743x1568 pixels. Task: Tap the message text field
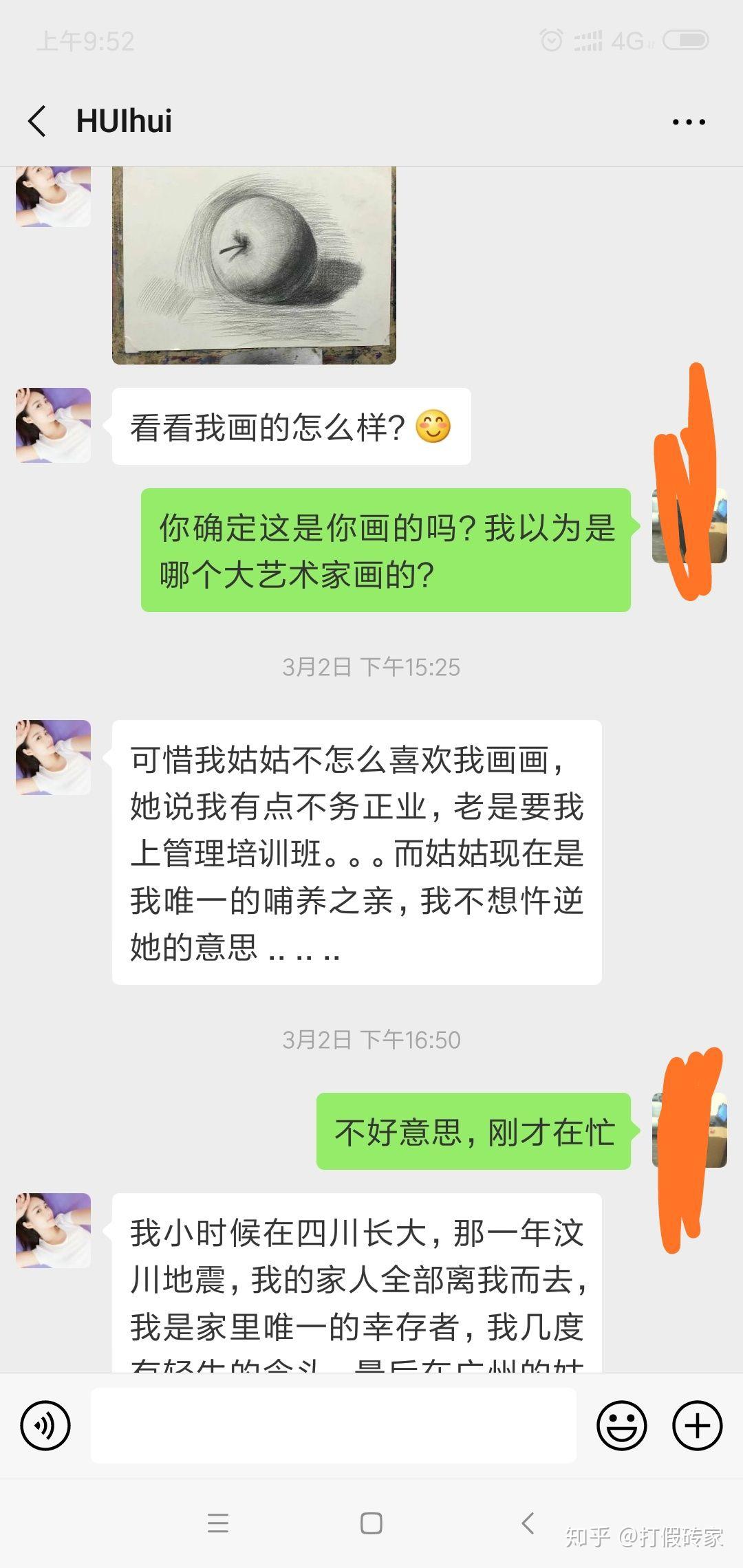(x=334, y=1425)
